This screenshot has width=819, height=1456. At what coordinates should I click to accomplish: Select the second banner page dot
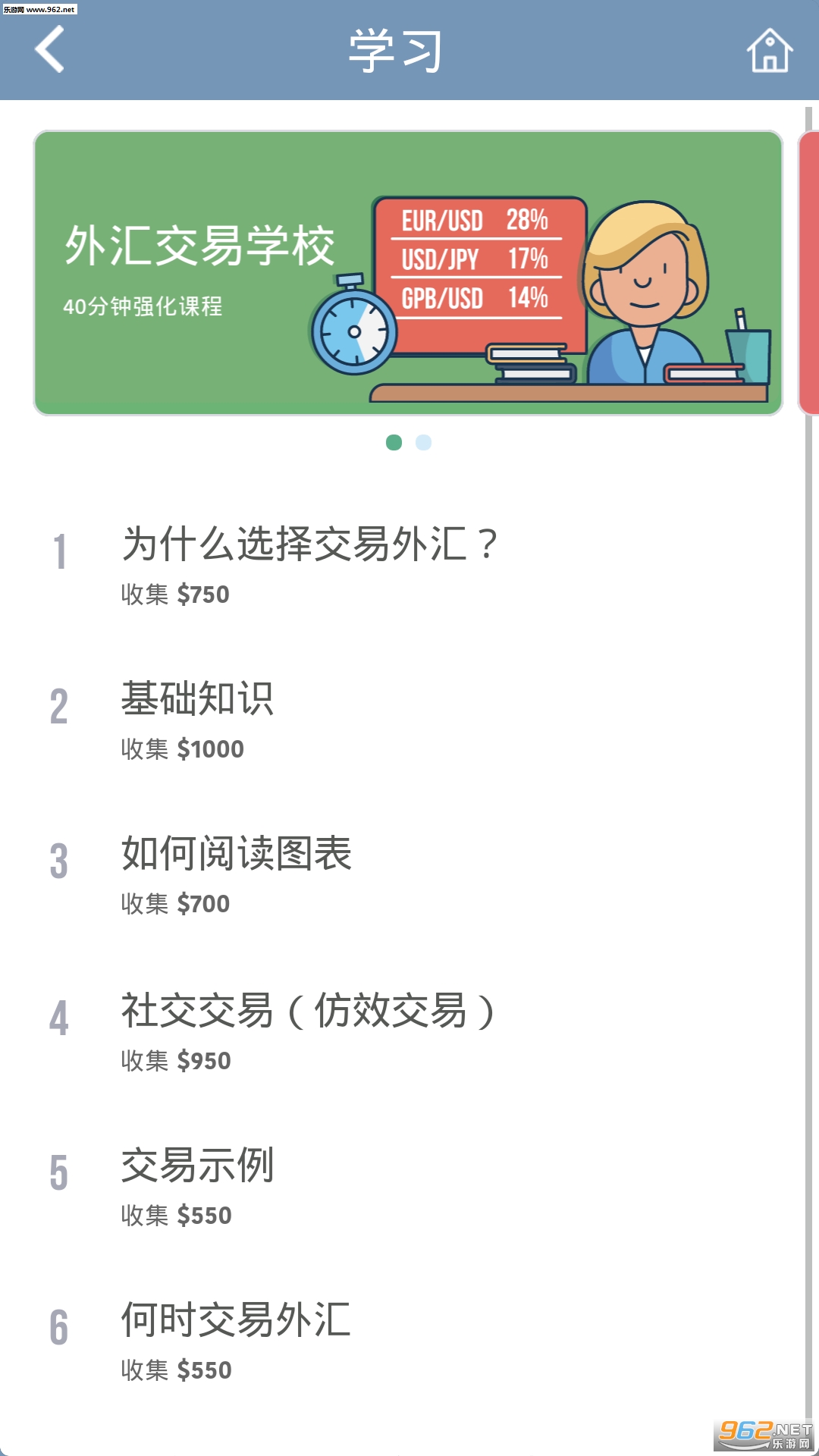(424, 442)
